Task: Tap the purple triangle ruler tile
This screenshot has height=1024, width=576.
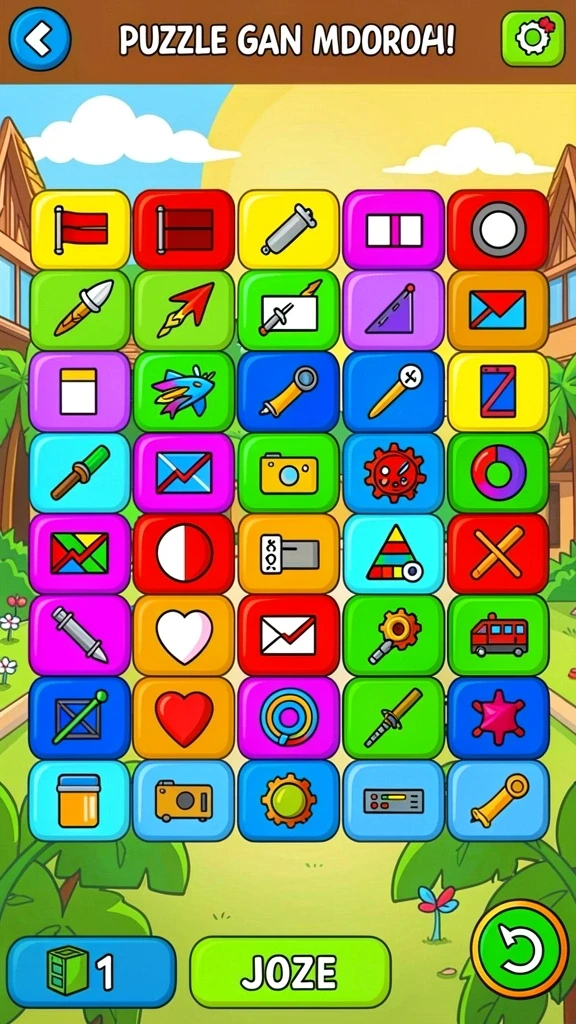Action: [393, 310]
